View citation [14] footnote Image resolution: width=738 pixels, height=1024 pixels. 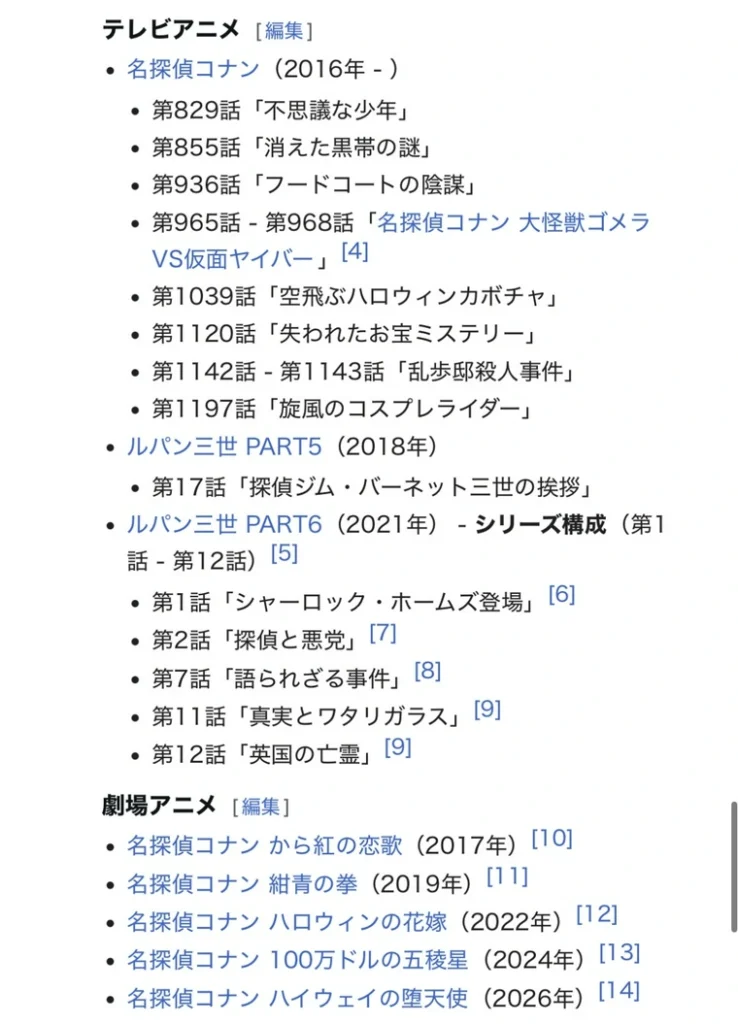(x=619, y=991)
